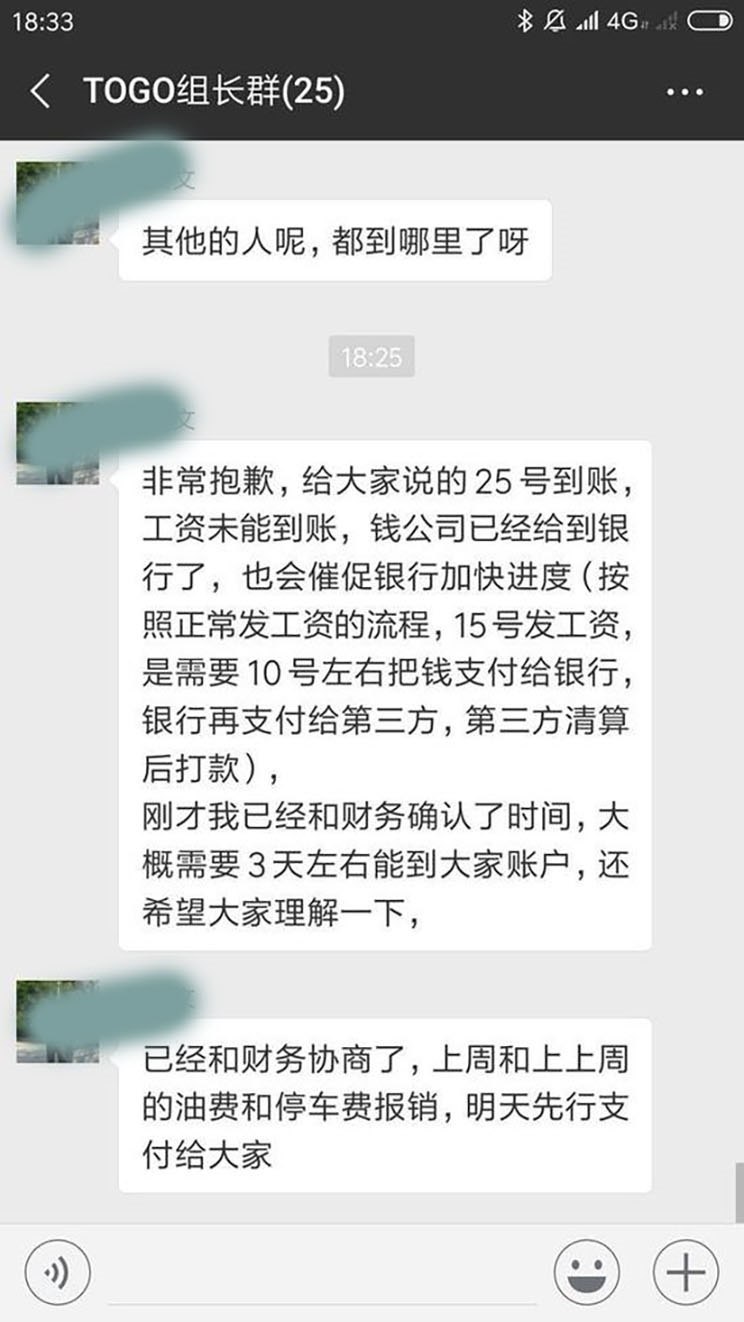744x1322 pixels.
Task: Open the group chat overflow menu
Action: click(x=684, y=92)
